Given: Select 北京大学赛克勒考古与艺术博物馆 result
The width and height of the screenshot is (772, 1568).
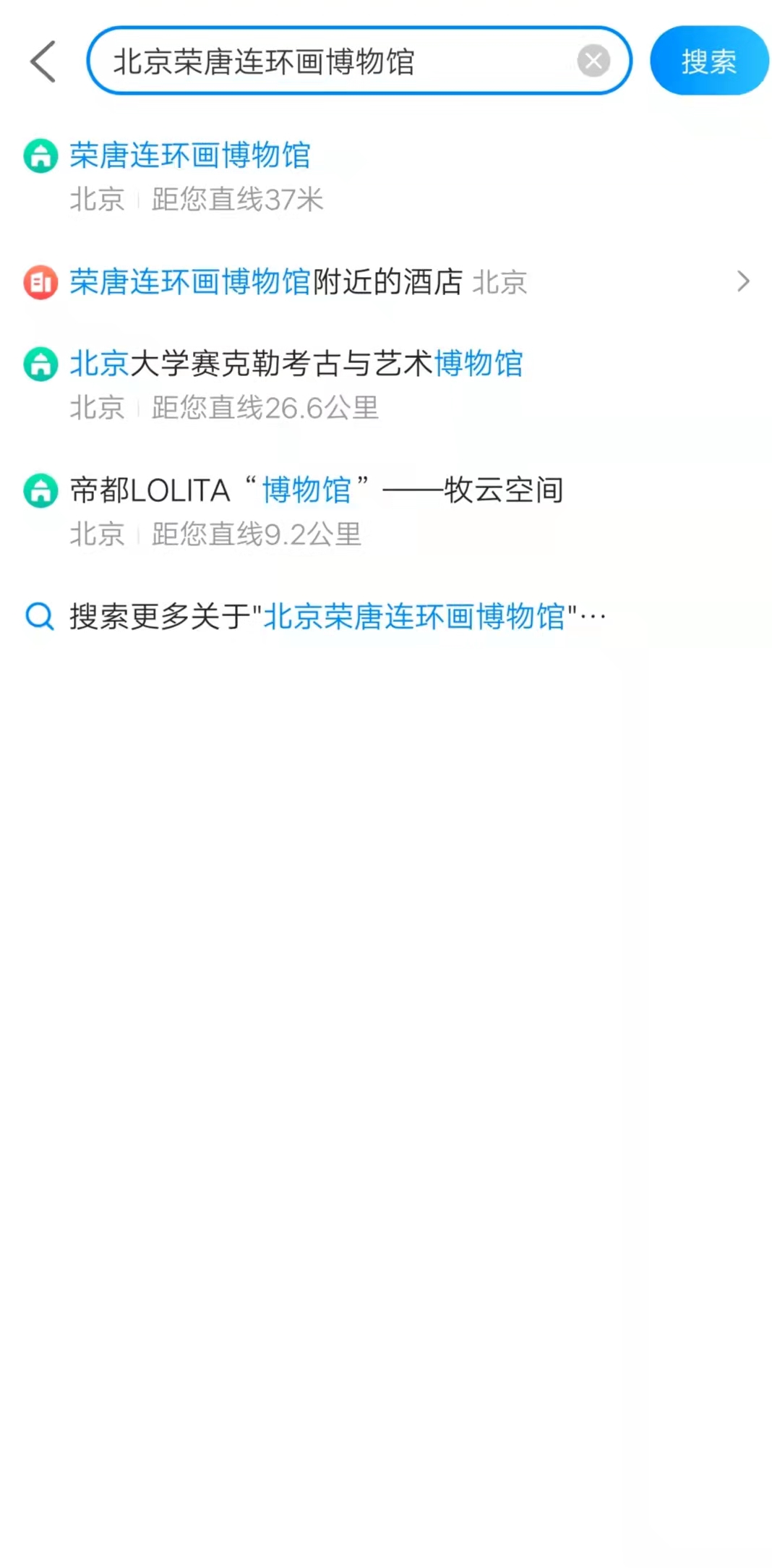Looking at the screenshot, I should [x=386, y=384].
